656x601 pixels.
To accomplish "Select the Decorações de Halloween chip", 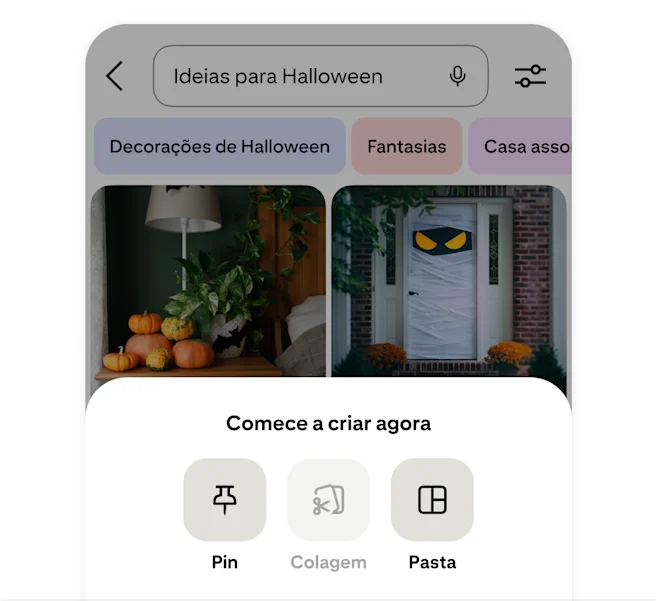I will [x=219, y=146].
